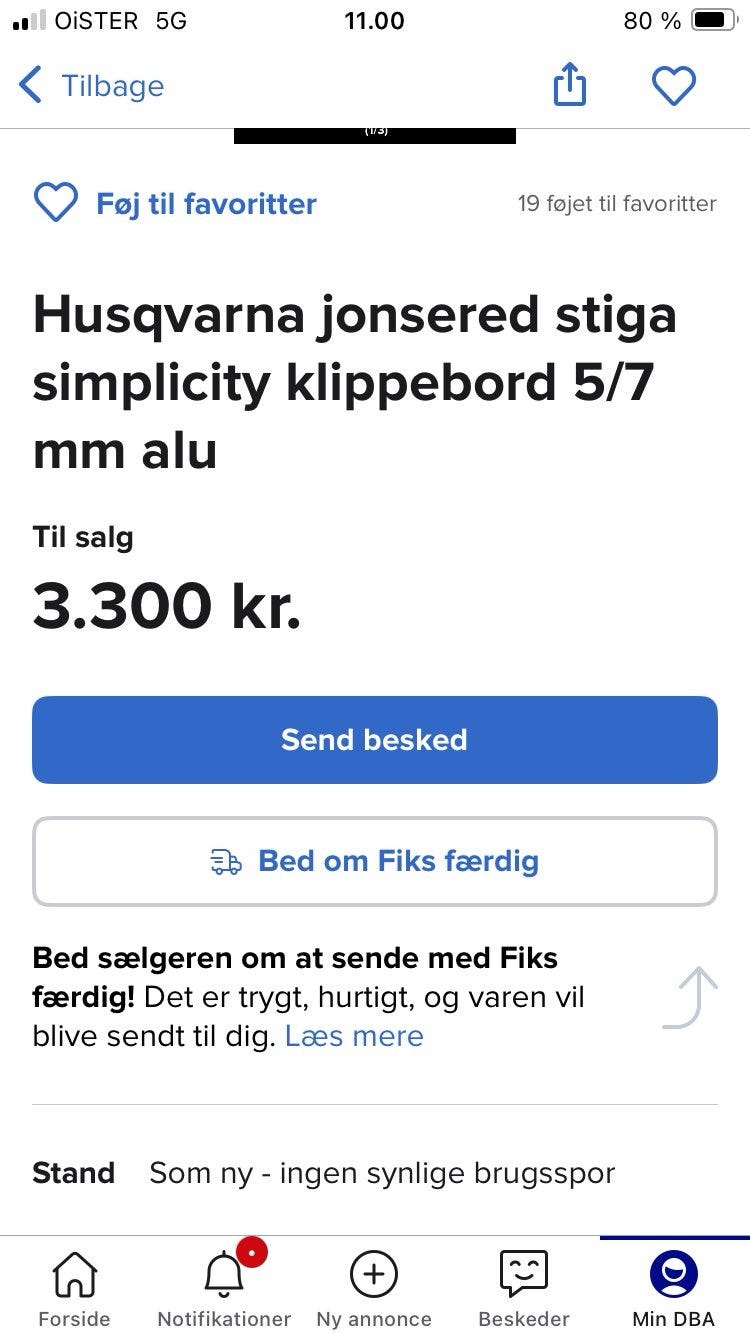This screenshot has height=1334, width=750.
Task: Go to the Min DBA tab
Action: coord(674,1288)
